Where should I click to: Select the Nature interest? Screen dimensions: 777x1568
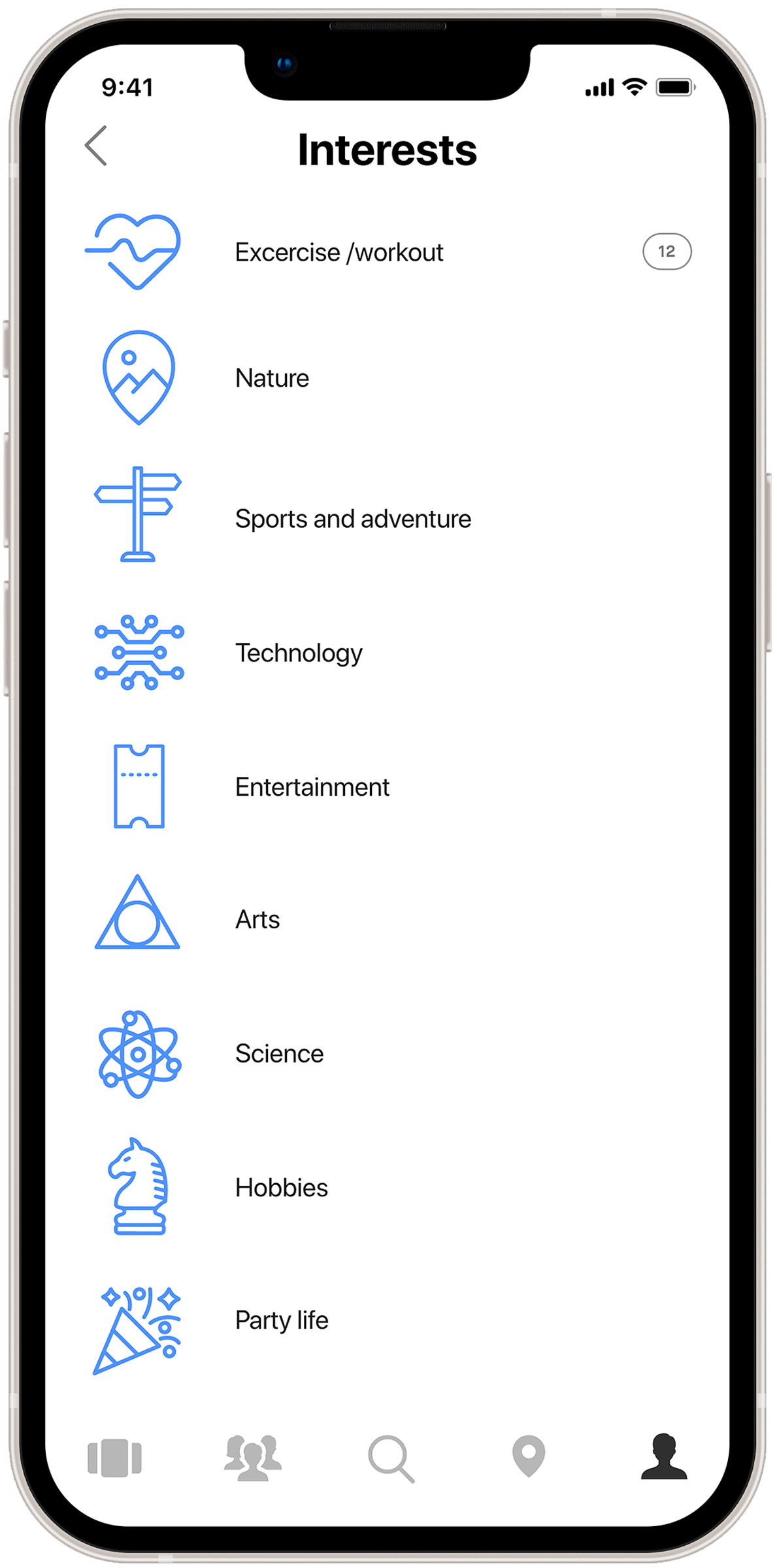pyautogui.click(x=272, y=378)
